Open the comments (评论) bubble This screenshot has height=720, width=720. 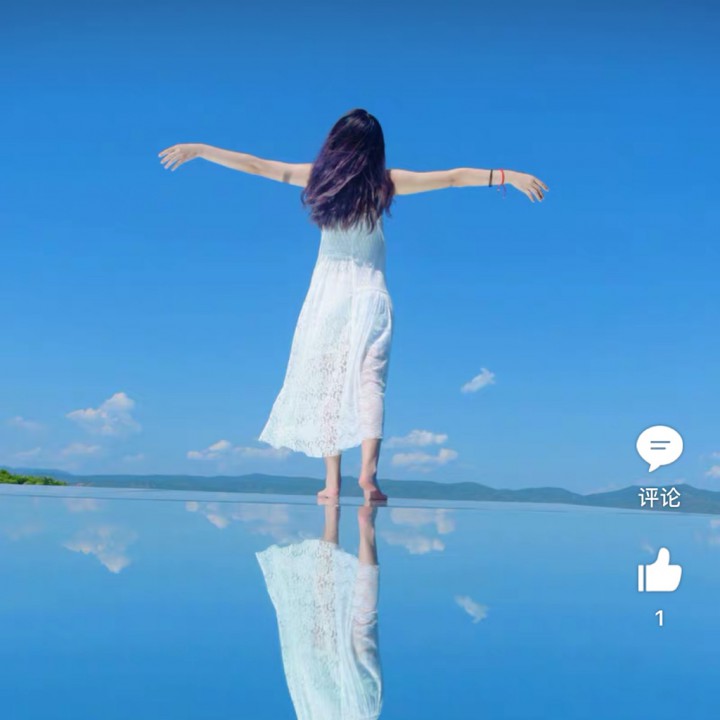coord(659,449)
